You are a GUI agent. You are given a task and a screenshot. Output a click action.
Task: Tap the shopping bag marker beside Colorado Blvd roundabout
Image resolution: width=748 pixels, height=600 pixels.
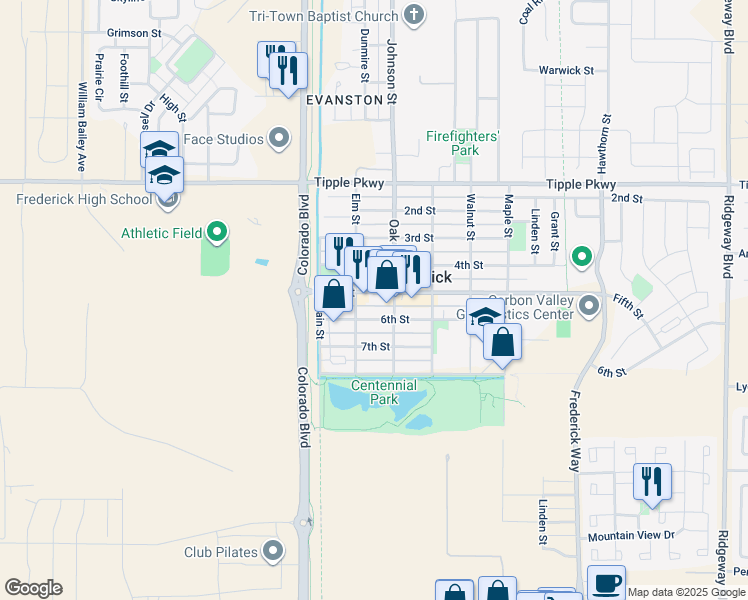pos(334,295)
